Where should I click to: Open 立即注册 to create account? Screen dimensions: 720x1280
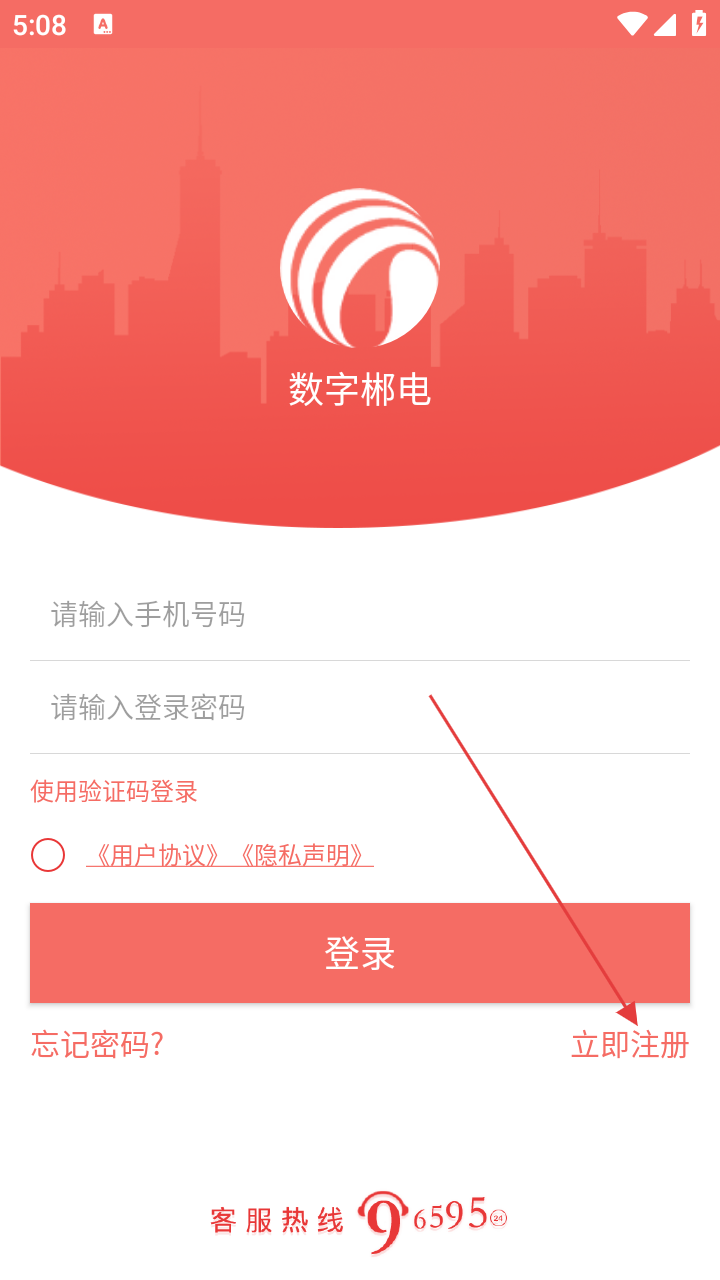pyautogui.click(x=629, y=1045)
